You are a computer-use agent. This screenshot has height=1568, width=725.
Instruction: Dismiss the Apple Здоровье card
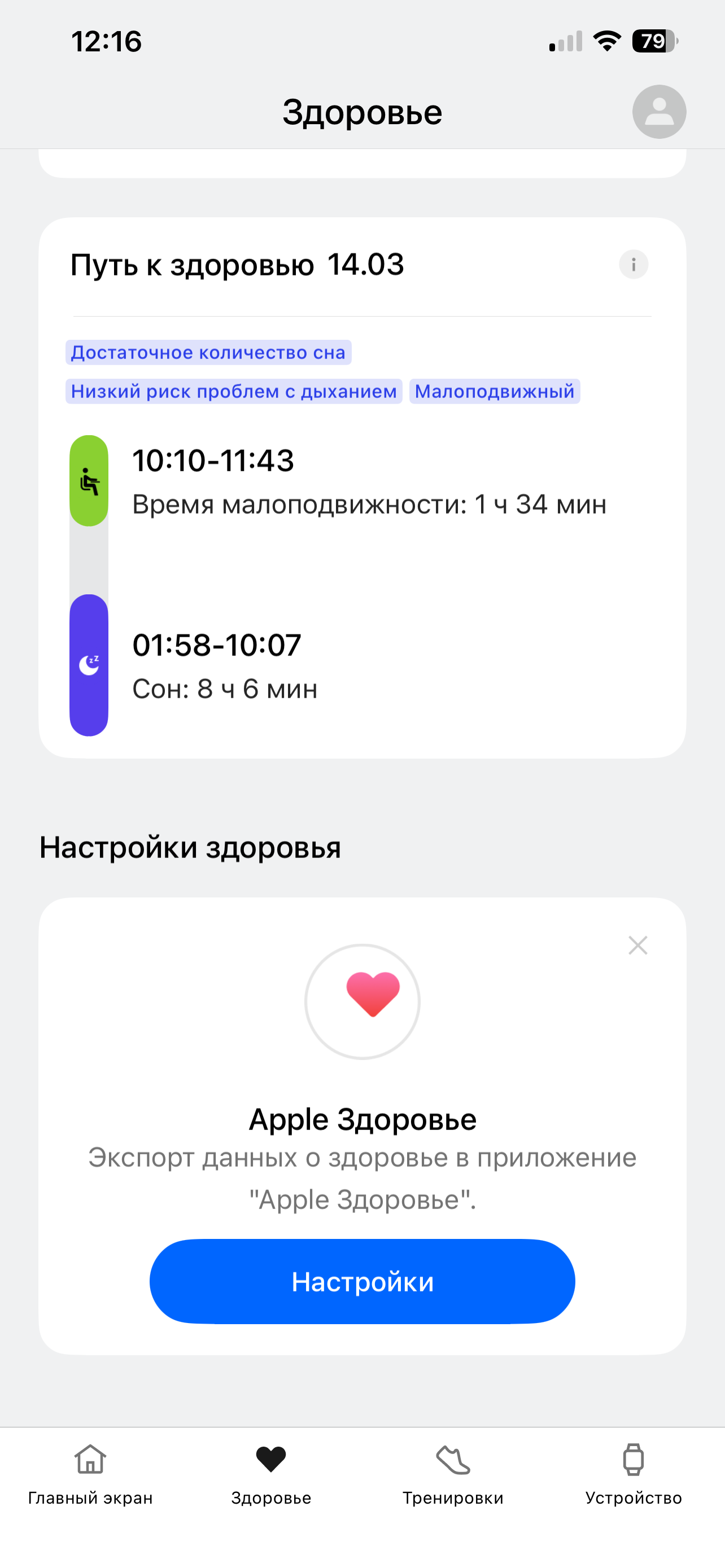tap(637, 945)
